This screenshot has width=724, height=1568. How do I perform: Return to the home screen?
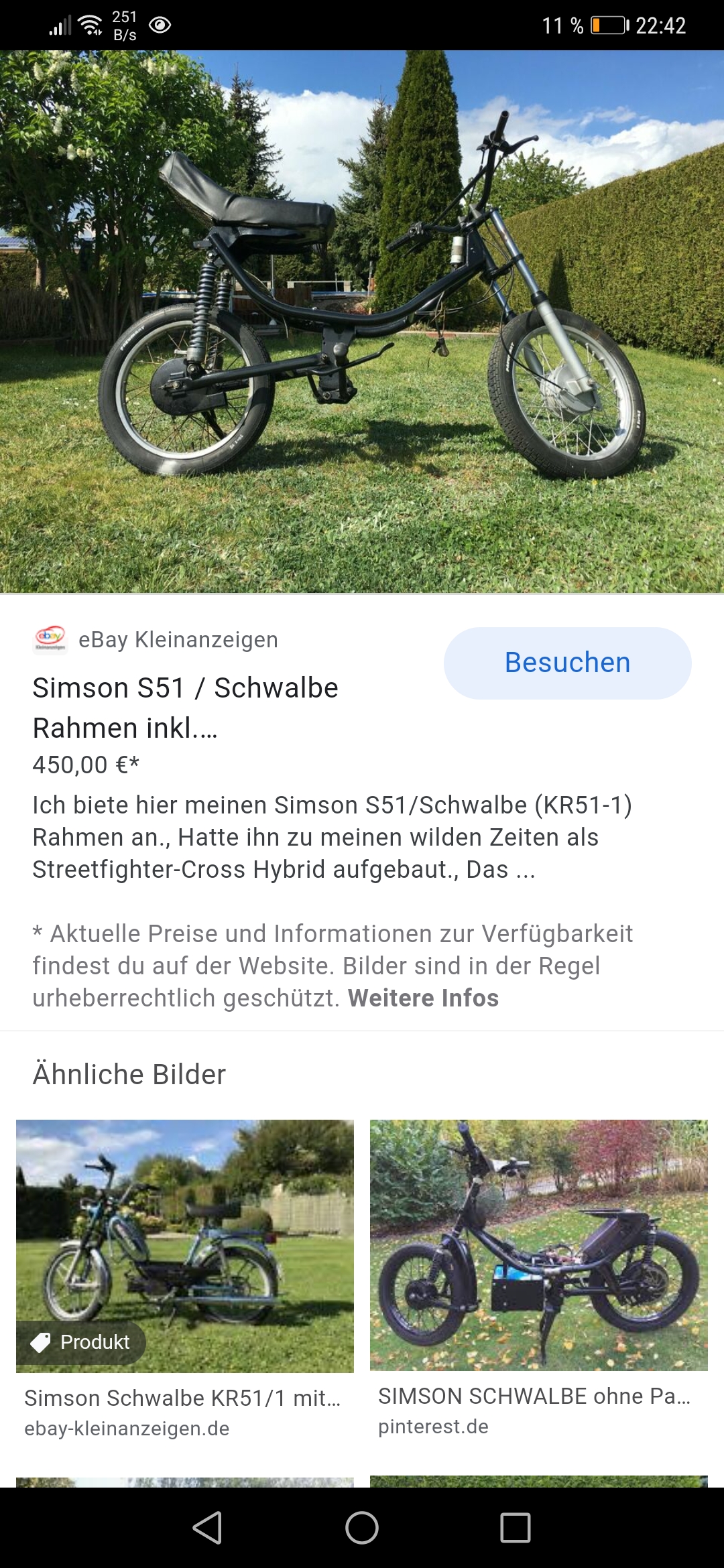(362, 1528)
